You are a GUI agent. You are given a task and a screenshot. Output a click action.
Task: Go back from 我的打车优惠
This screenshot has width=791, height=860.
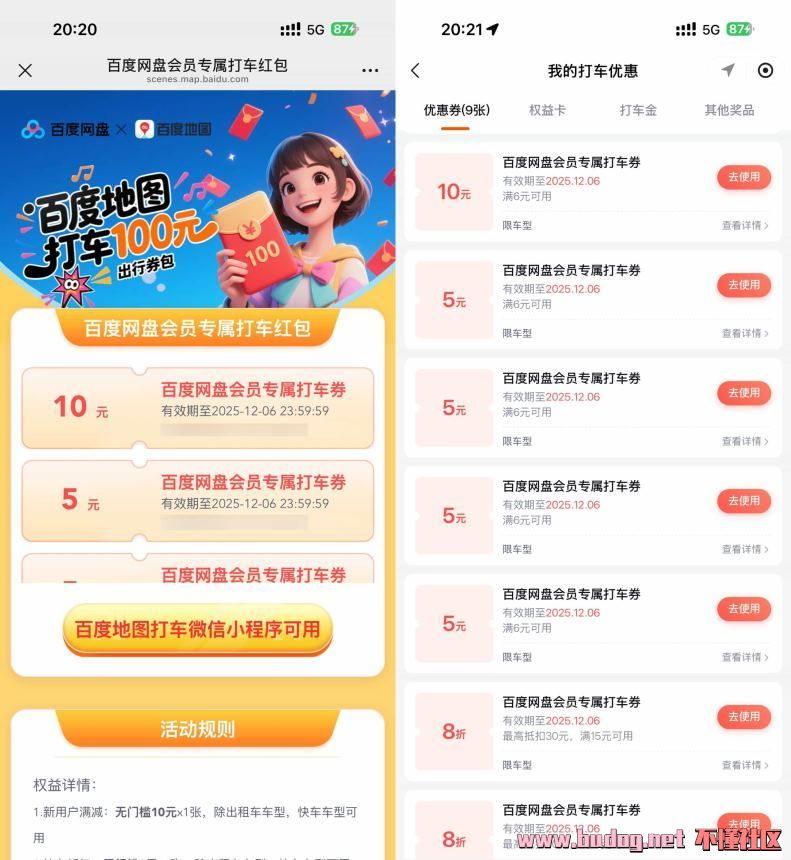[416, 70]
